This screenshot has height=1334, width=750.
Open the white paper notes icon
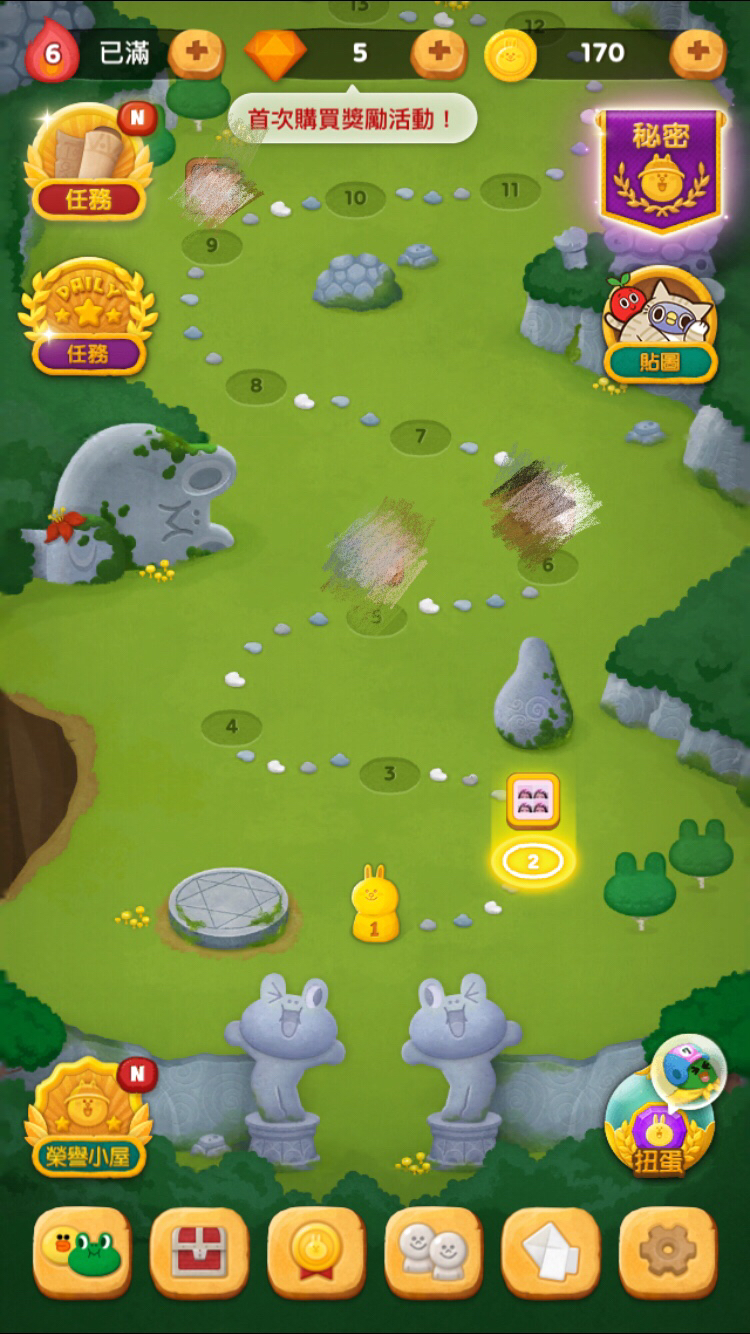click(x=550, y=1252)
